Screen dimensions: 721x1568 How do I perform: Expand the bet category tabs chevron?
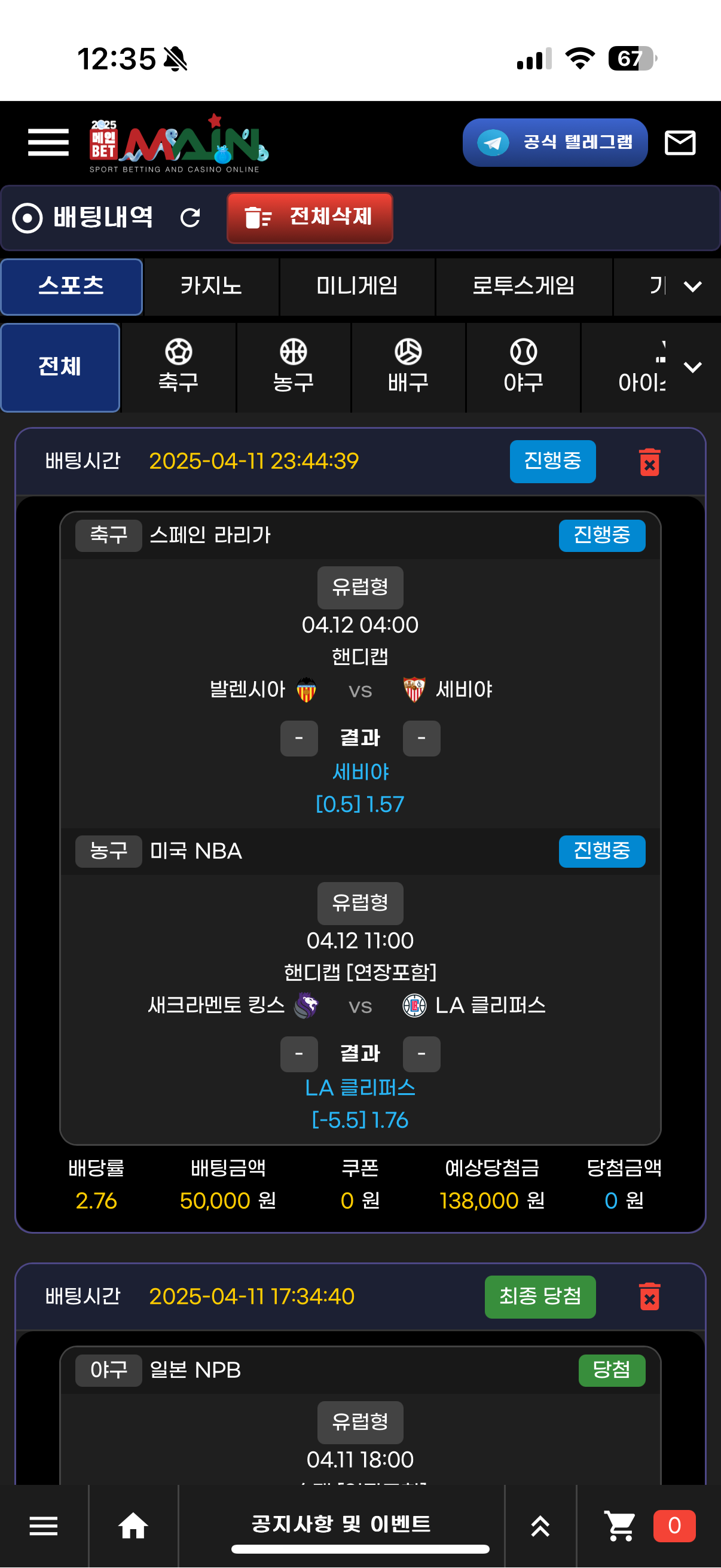[692, 286]
